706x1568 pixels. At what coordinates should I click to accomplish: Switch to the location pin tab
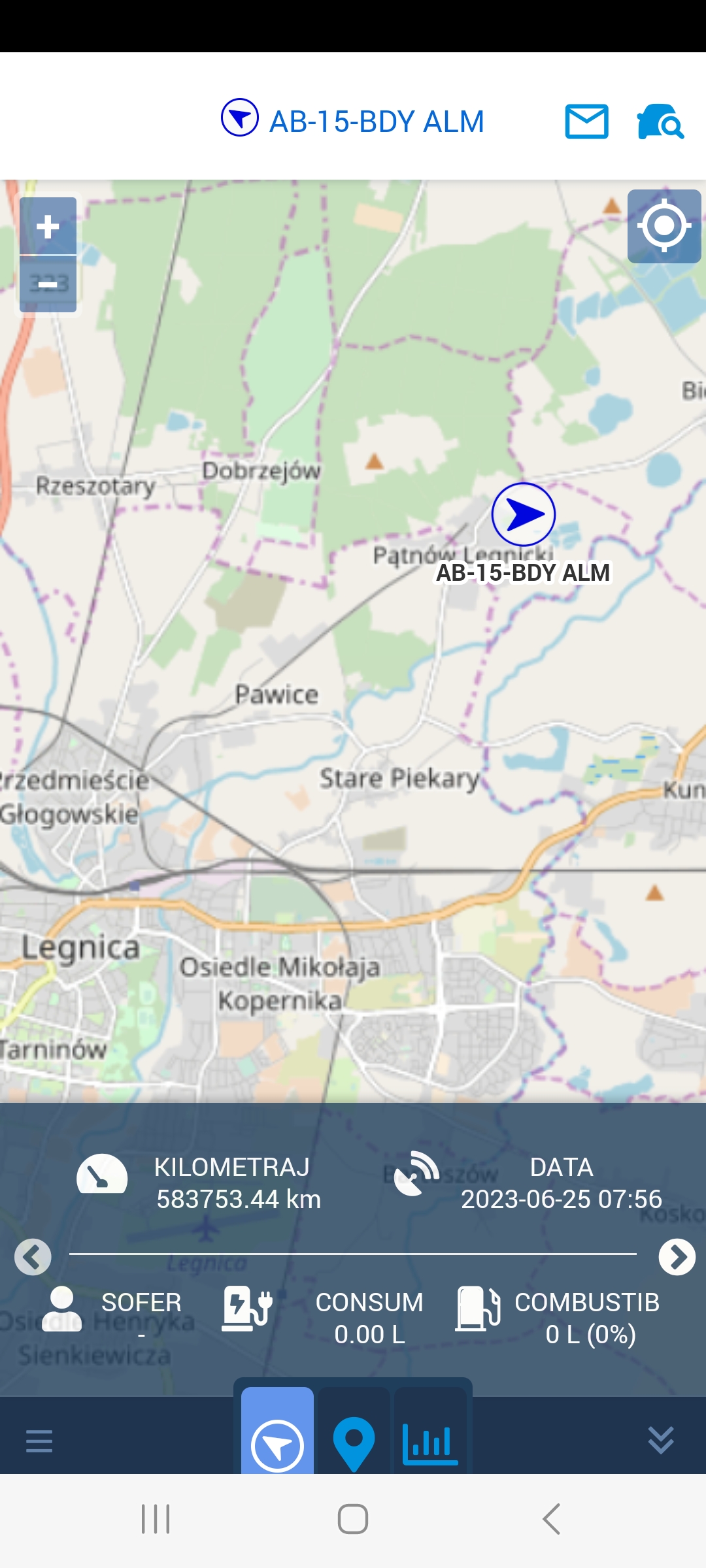354,1434
